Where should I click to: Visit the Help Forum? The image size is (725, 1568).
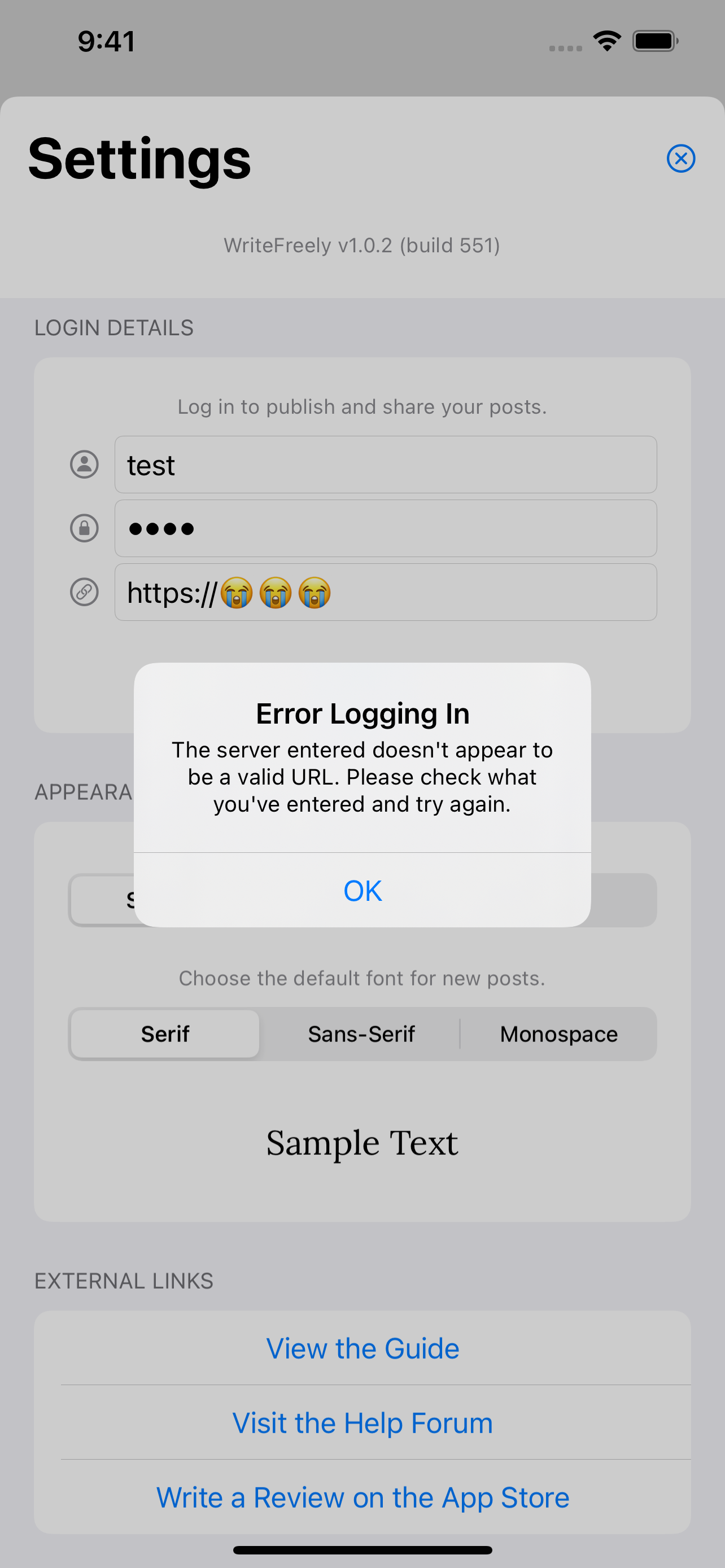[x=362, y=1422]
